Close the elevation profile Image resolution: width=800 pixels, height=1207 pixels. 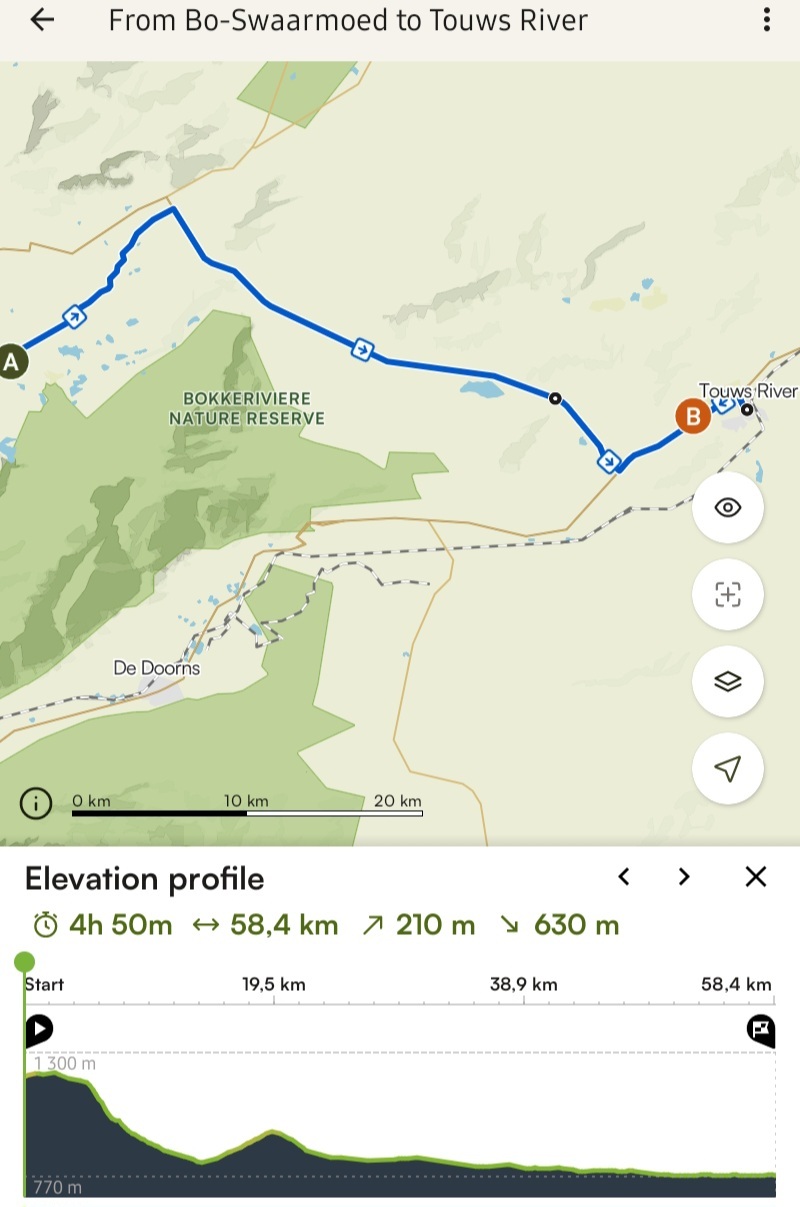tap(756, 877)
